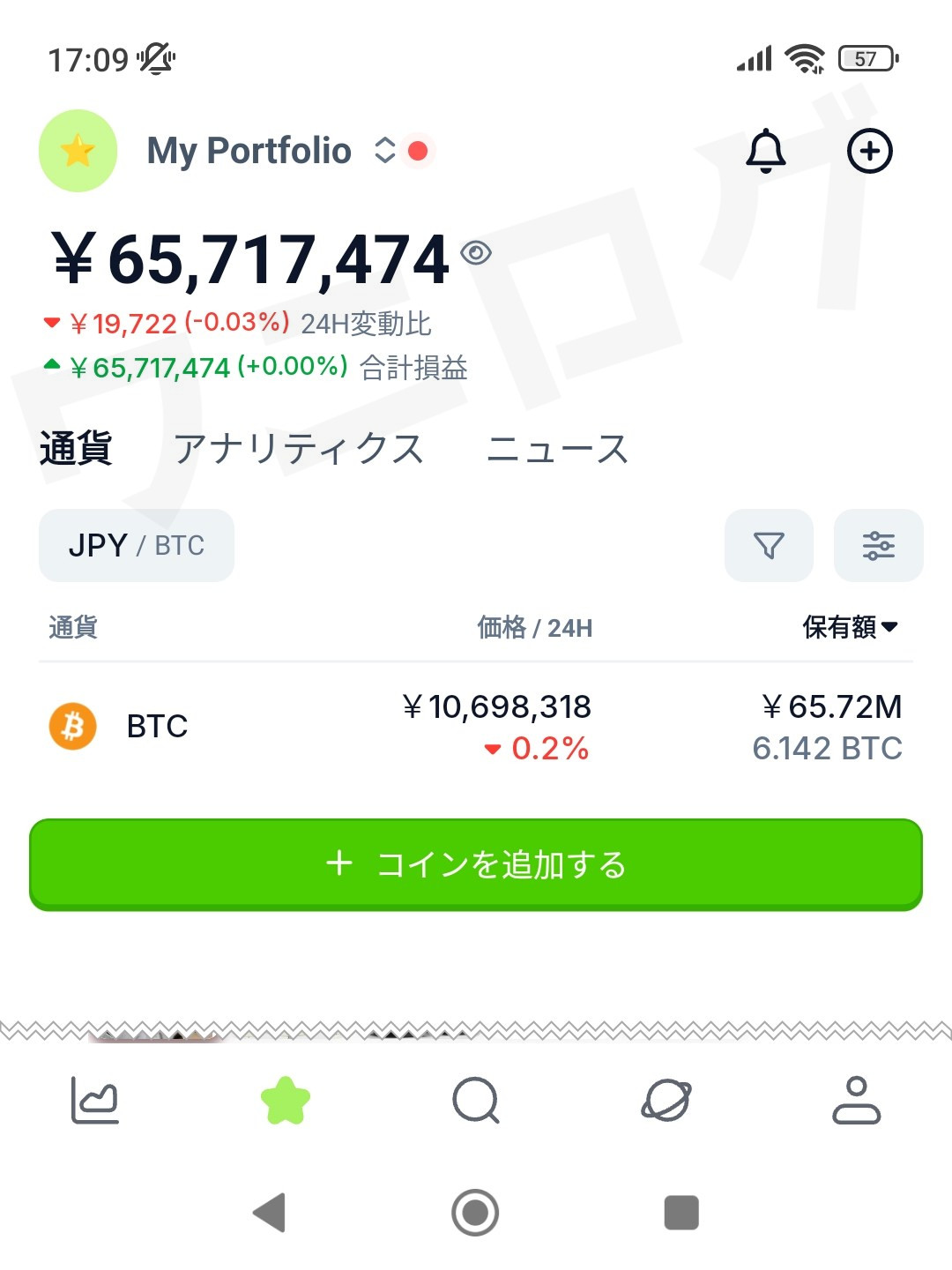The image size is (952, 1270).
Task: Expand the My Portfolio switcher
Action: click(x=384, y=150)
